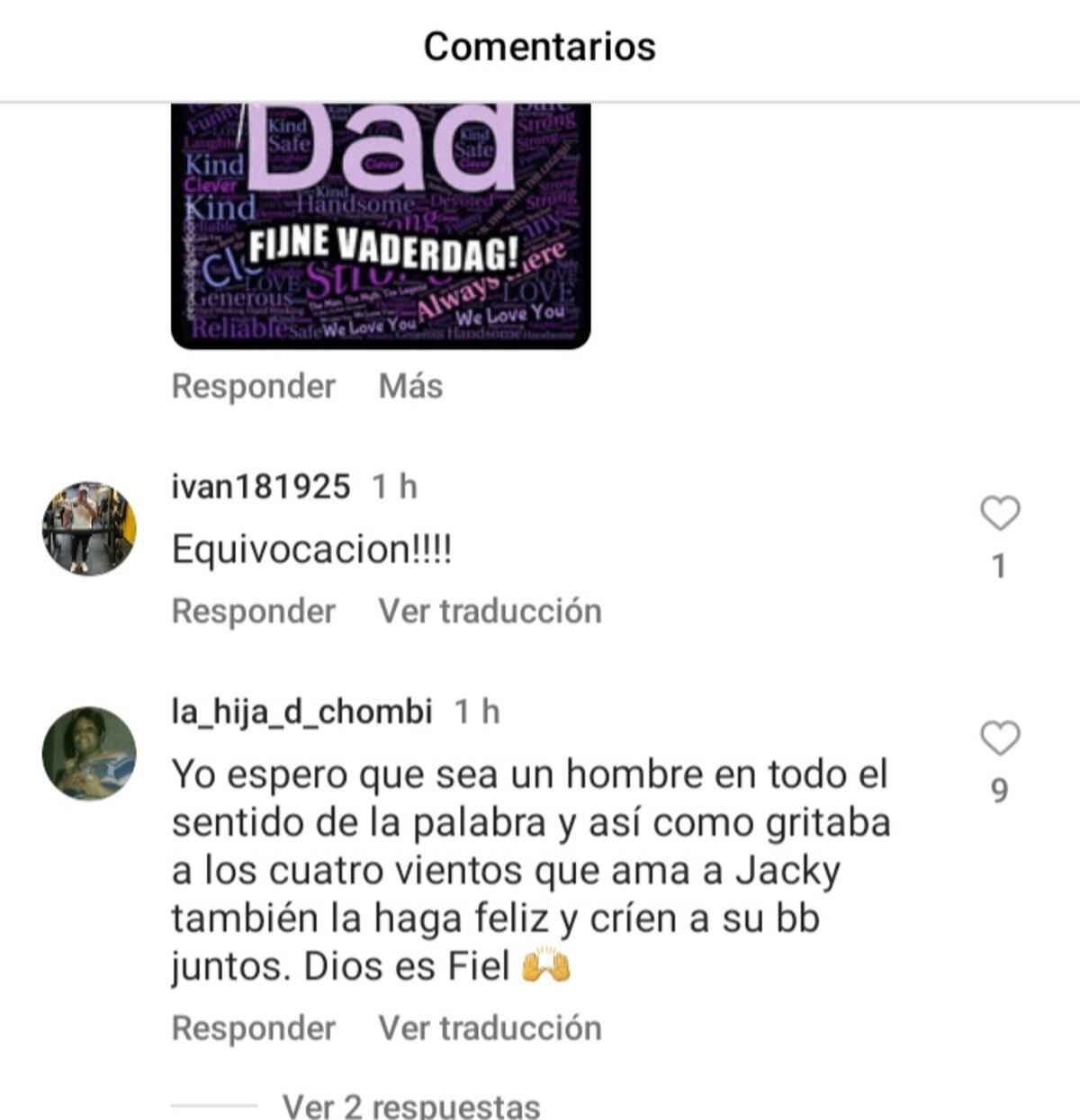Expand the 2 replies thread

[410, 1105]
